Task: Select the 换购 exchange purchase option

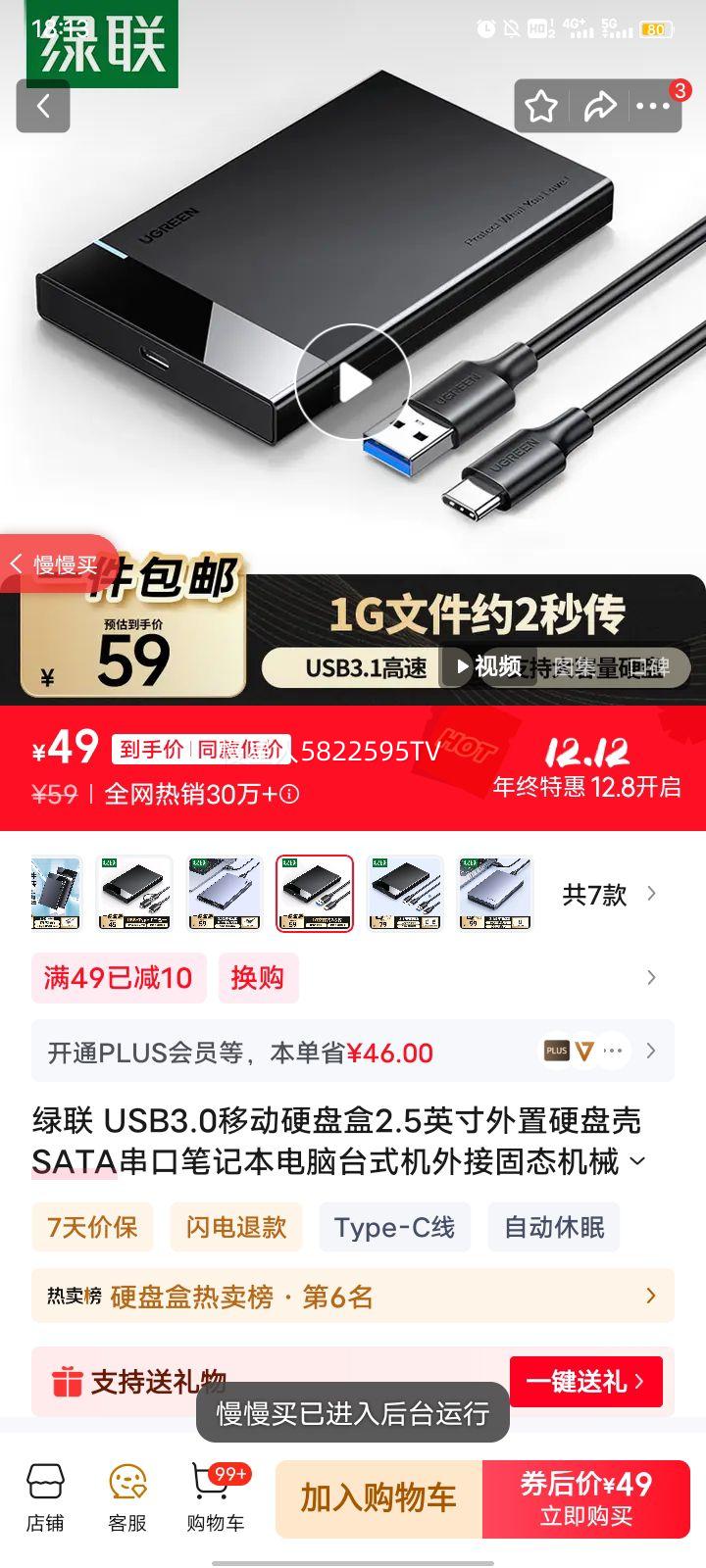Action: coord(258,977)
